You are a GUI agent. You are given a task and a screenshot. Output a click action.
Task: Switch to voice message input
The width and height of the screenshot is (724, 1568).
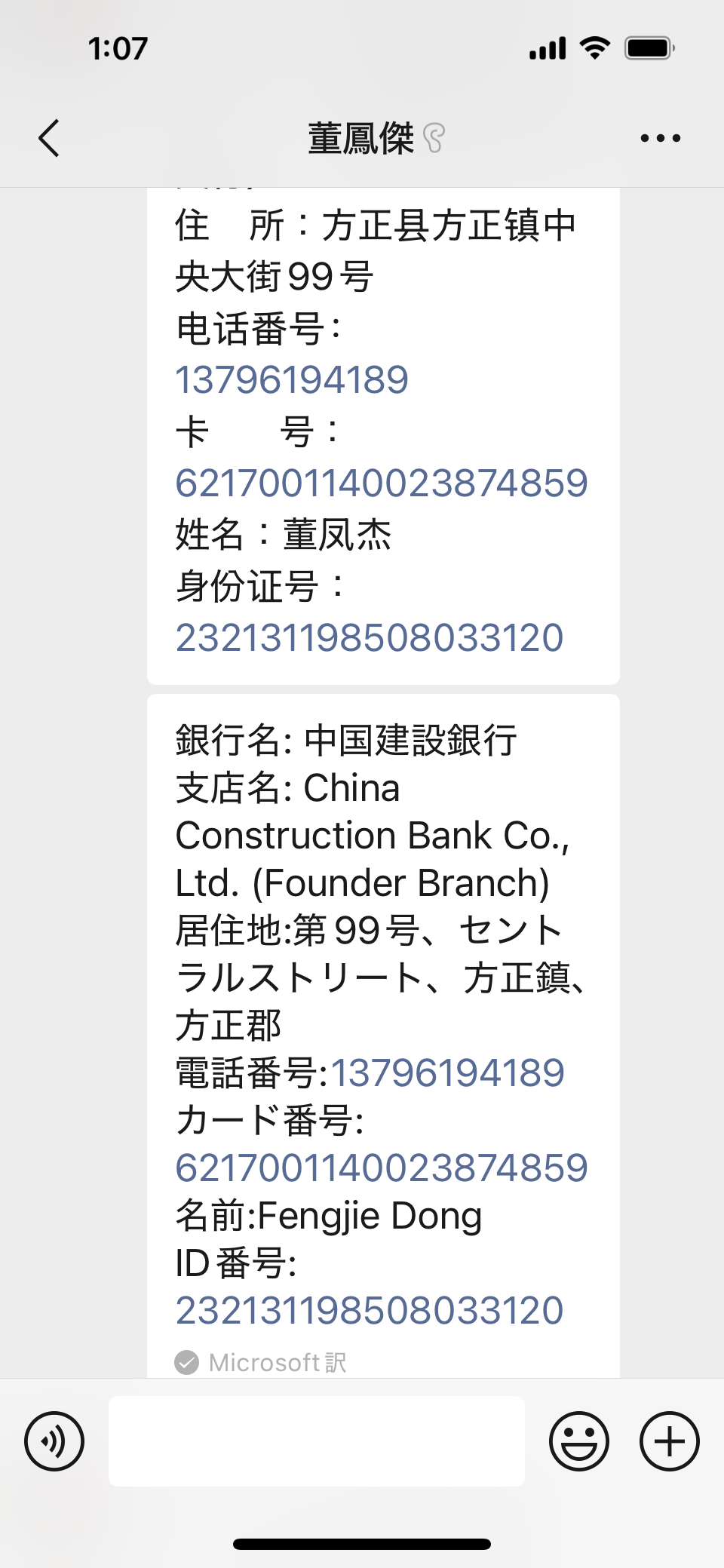click(54, 1441)
